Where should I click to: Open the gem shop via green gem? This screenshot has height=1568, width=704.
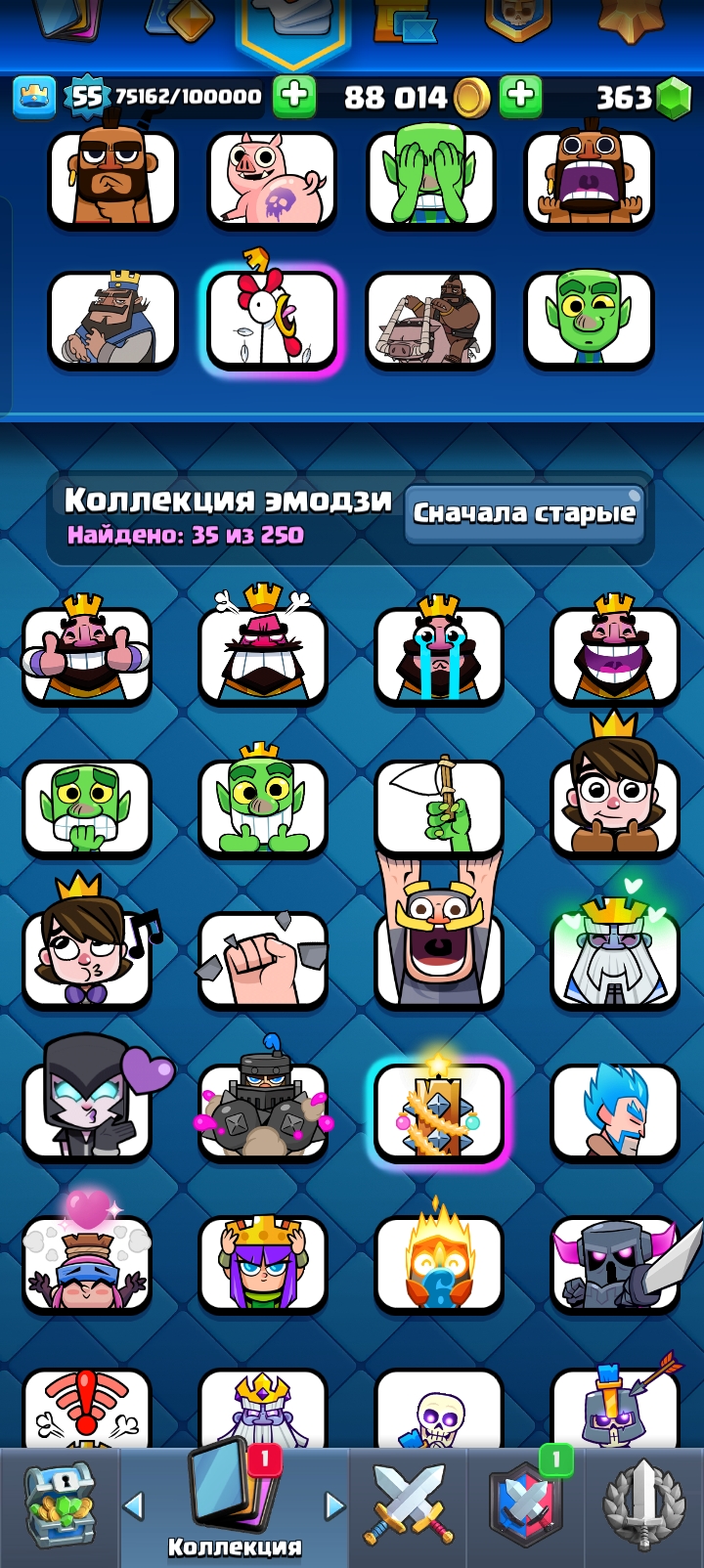point(673,98)
